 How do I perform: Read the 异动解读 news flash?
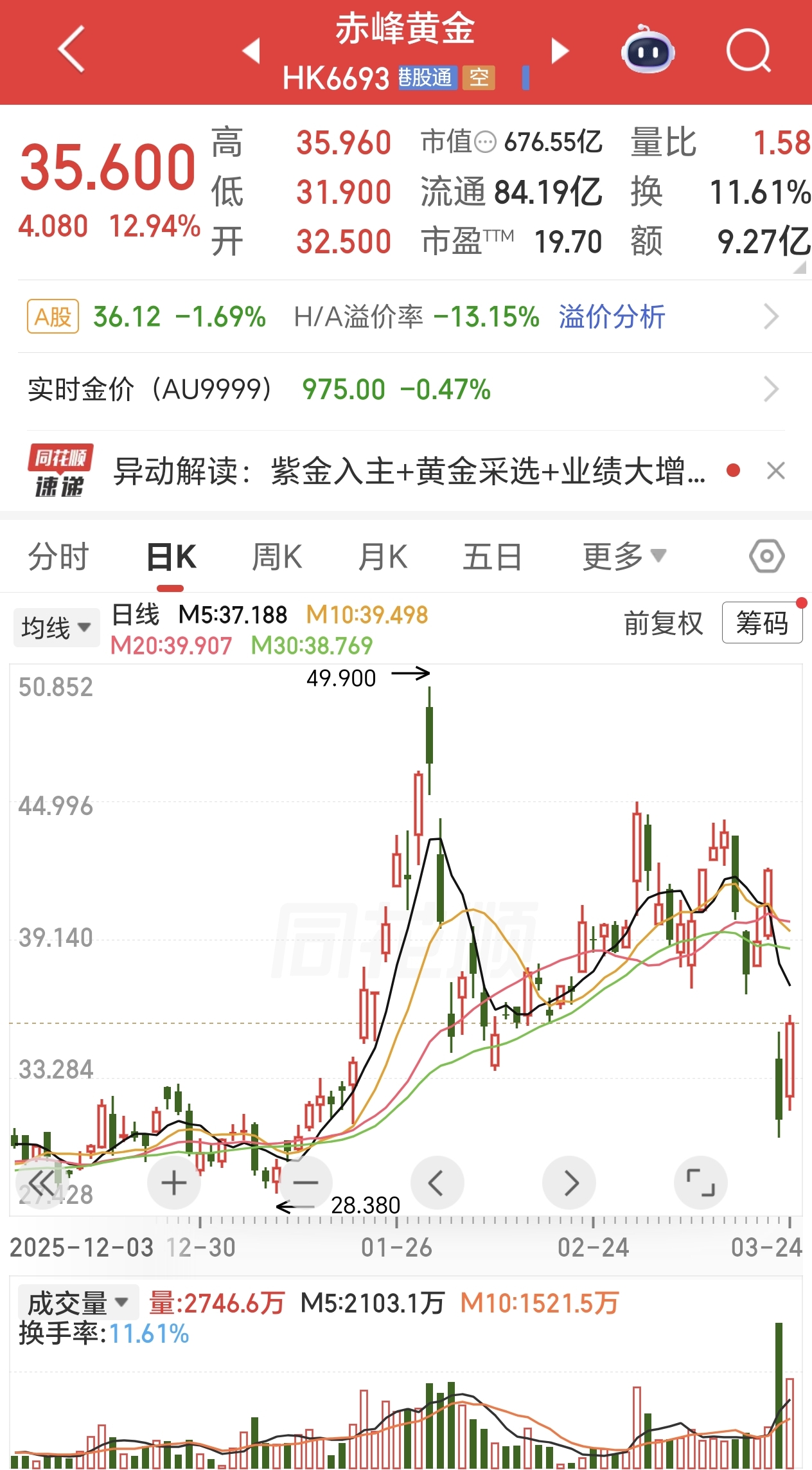(x=409, y=471)
